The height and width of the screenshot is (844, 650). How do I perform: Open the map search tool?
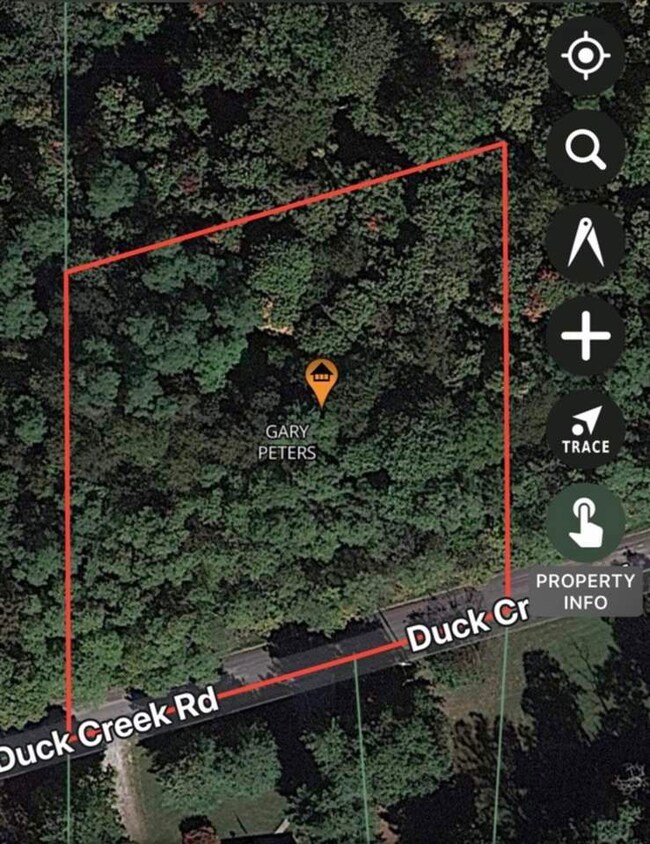tap(585, 149)
